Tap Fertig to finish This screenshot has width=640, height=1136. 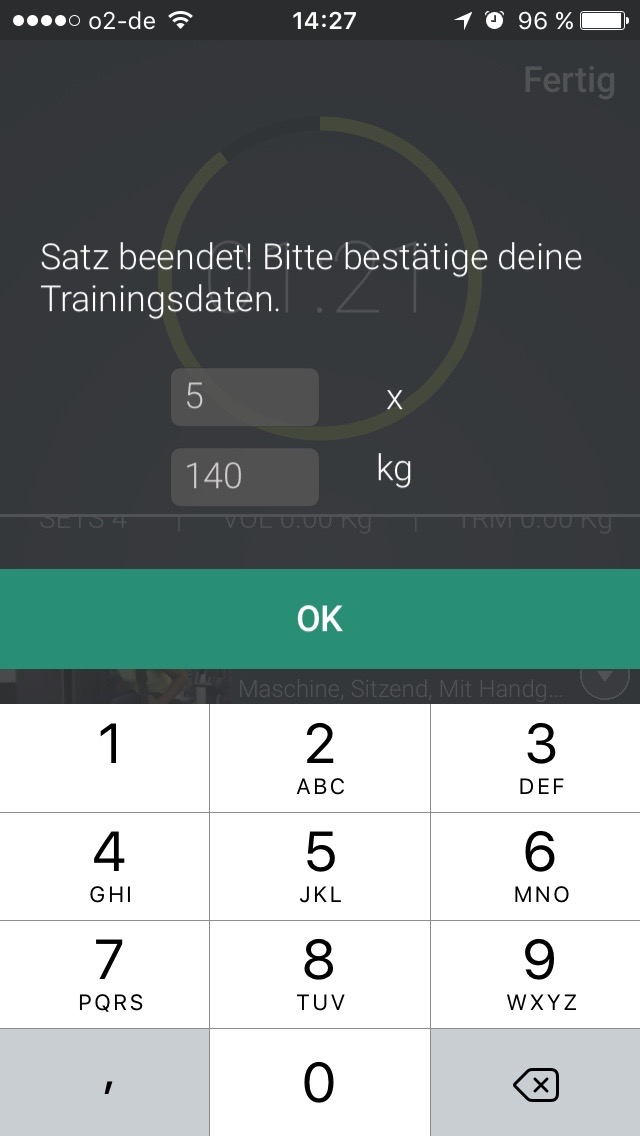[x=569, y=80]
